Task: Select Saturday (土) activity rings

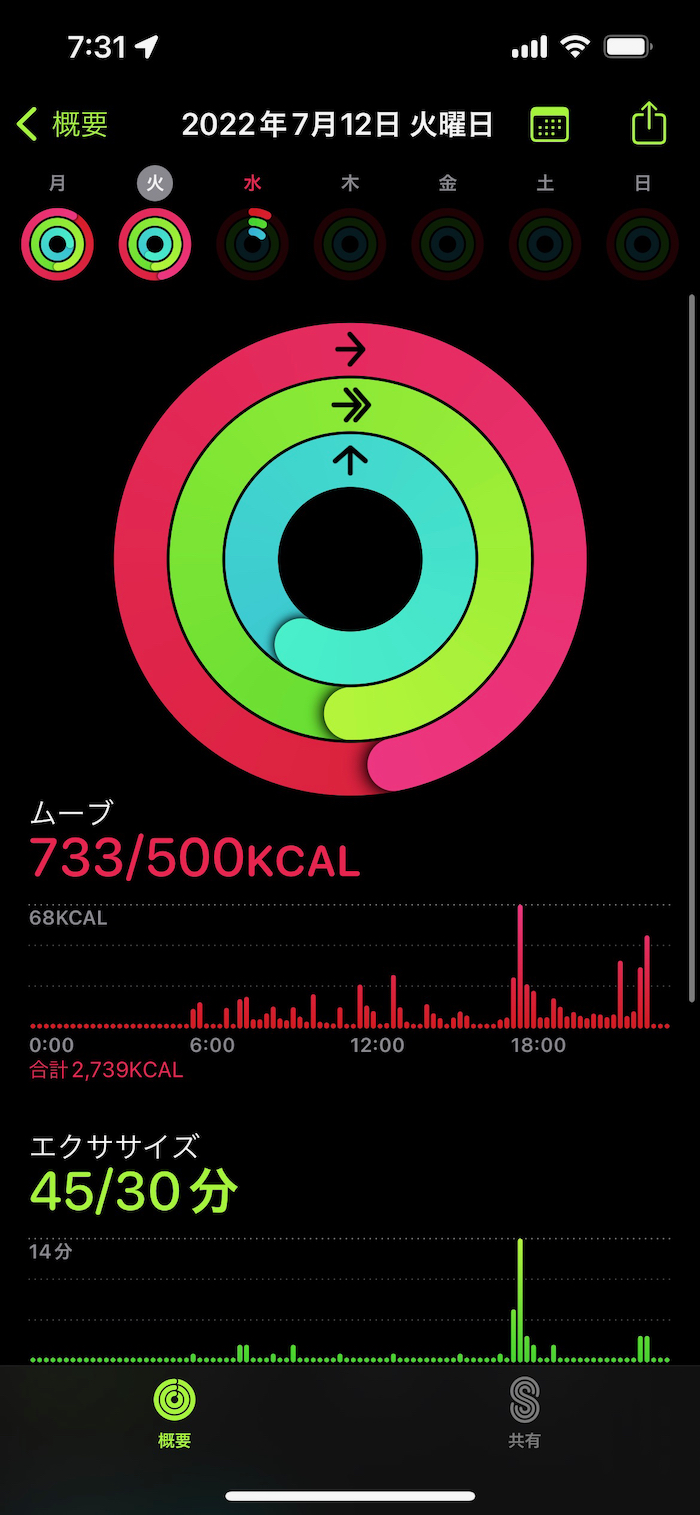Action: click(545, 243)
